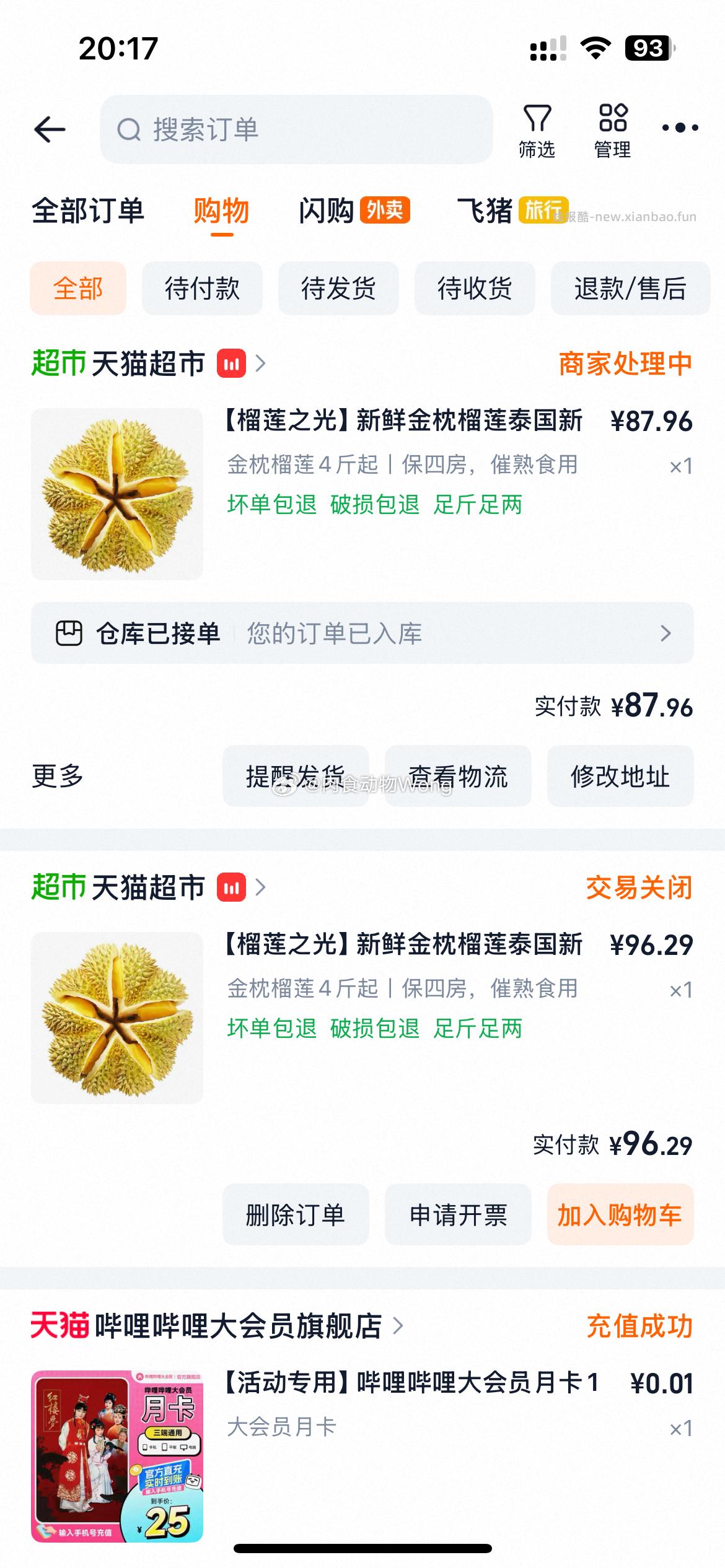Tap the back arrow to exit orders

[x=50, y=129]
